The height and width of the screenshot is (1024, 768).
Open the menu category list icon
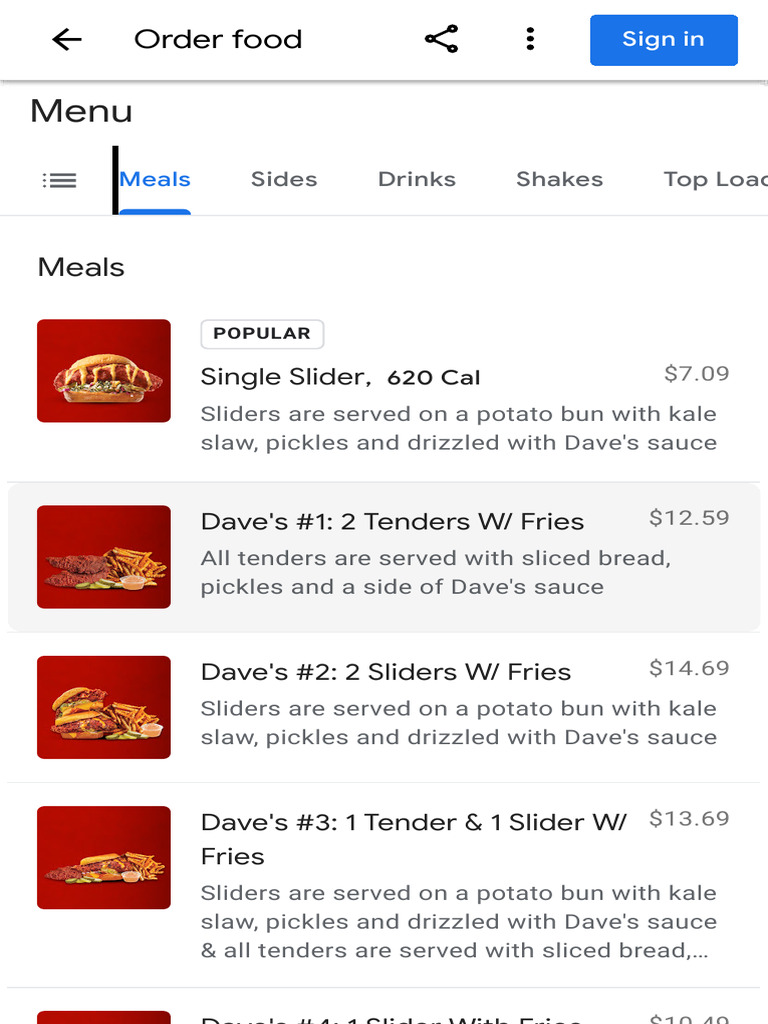(x=59, y=180)
